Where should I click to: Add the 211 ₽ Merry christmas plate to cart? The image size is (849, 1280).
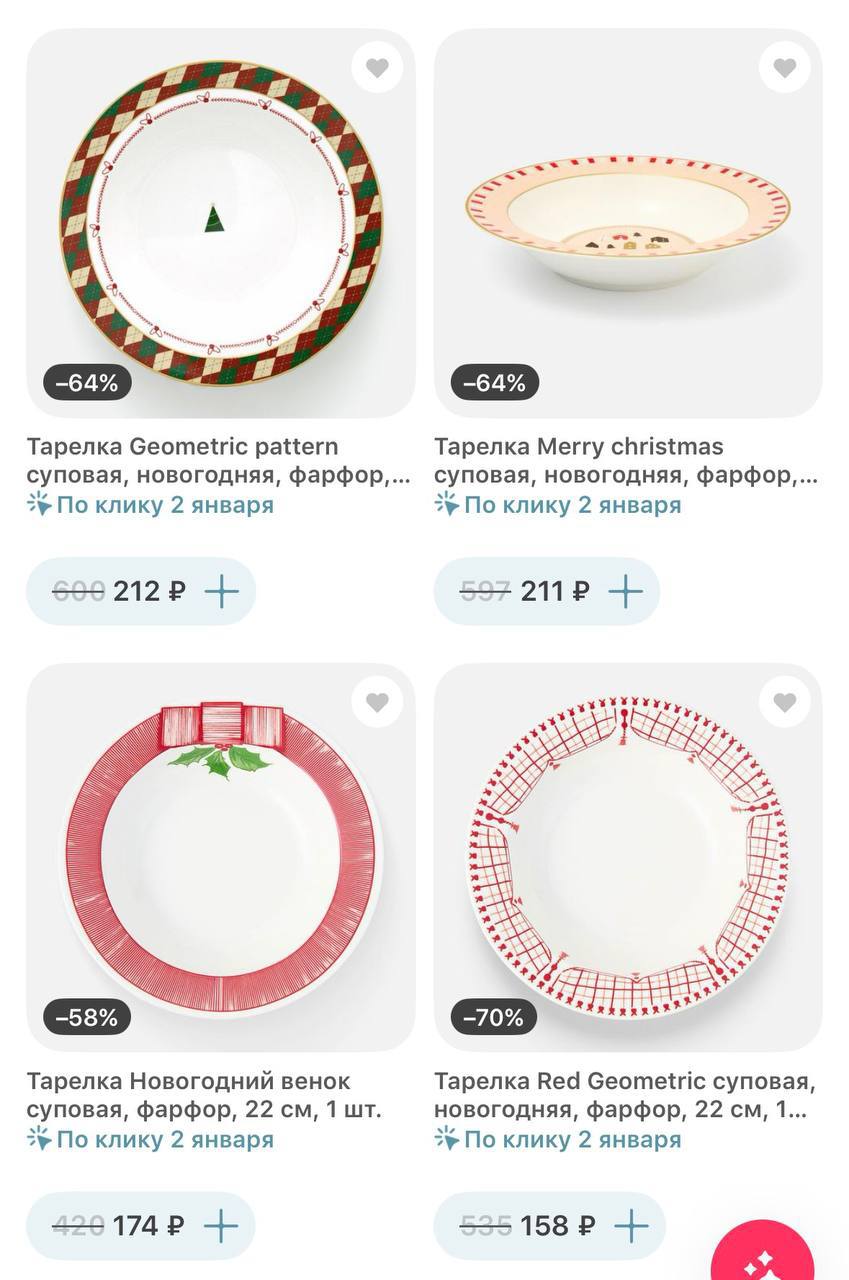coord(626,591)
